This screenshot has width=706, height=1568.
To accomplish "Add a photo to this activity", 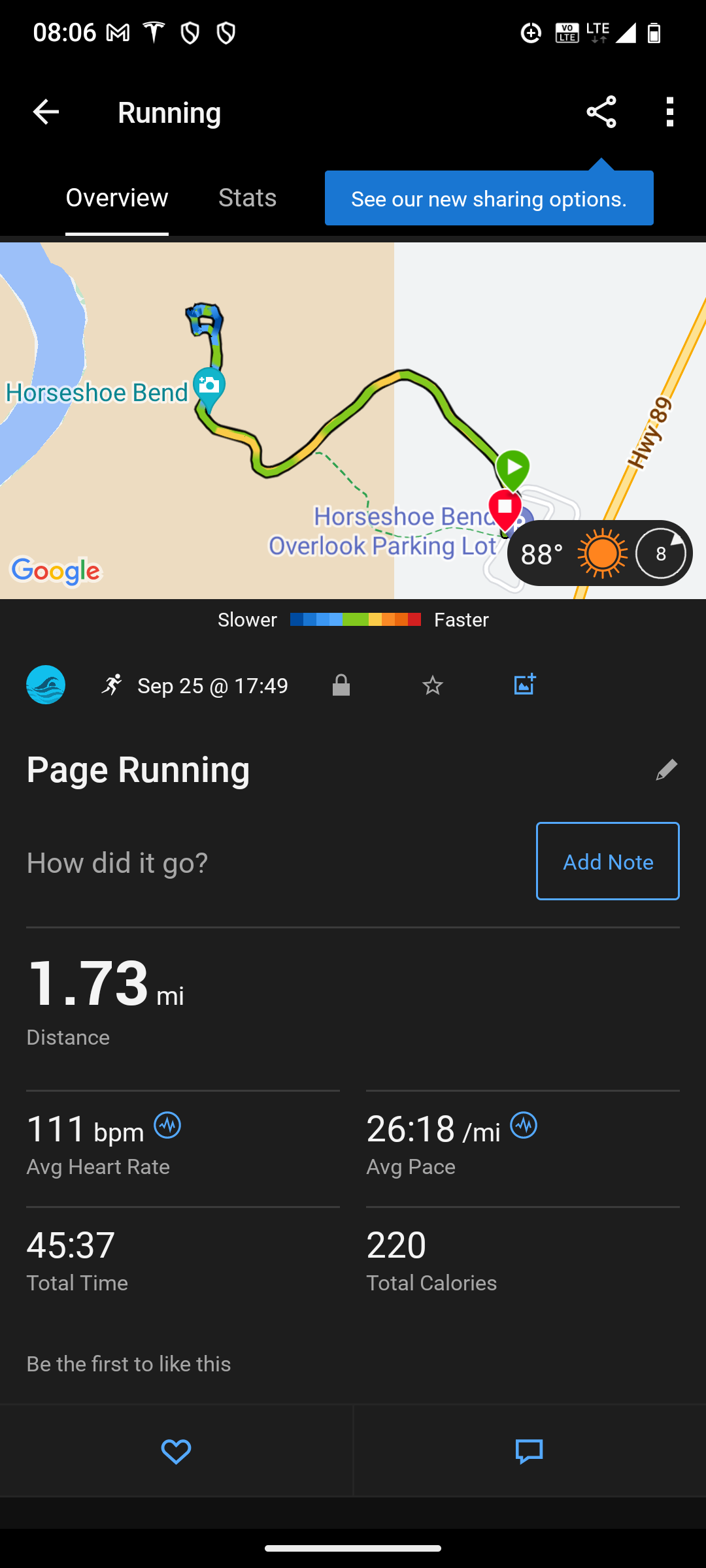I will 524,685.
